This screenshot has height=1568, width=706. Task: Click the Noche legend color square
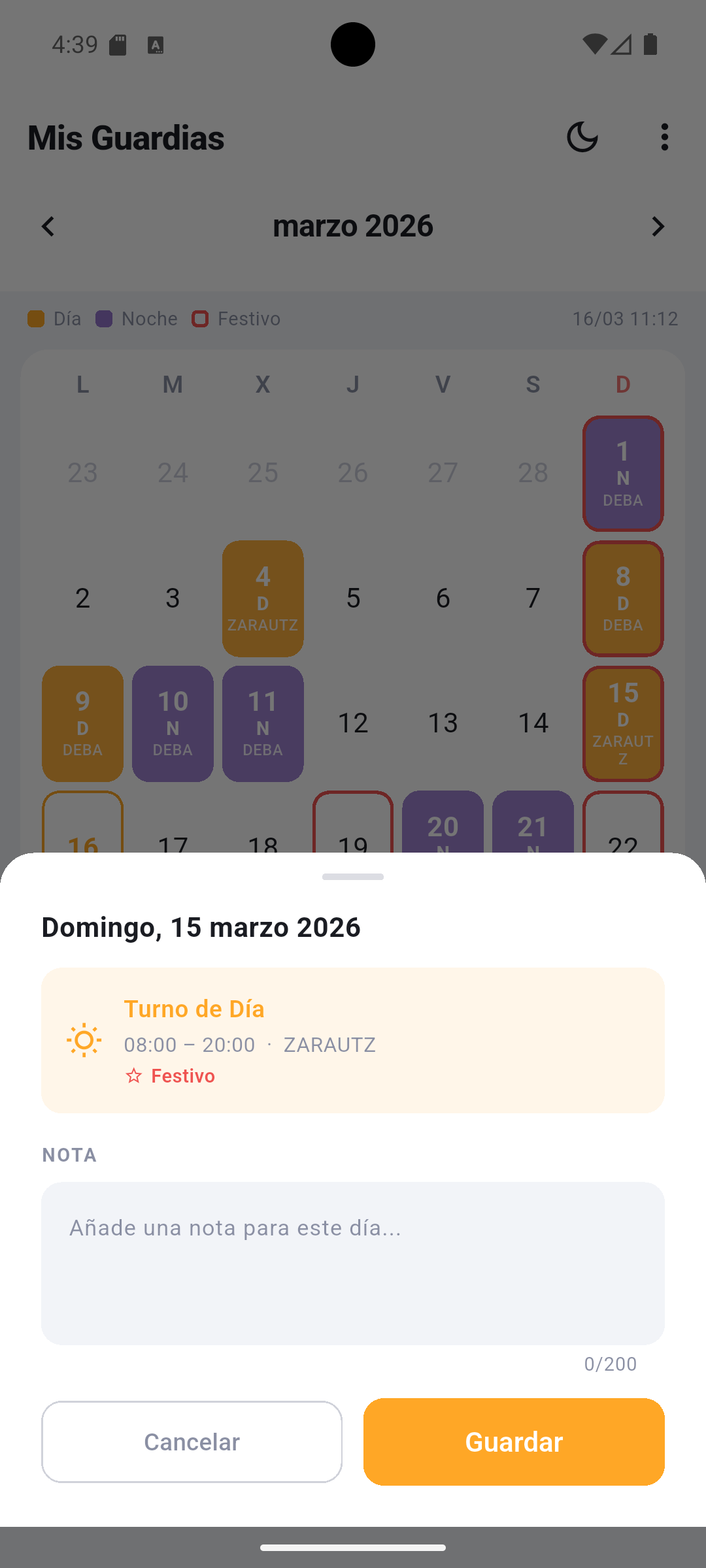[x=102, y=319]
